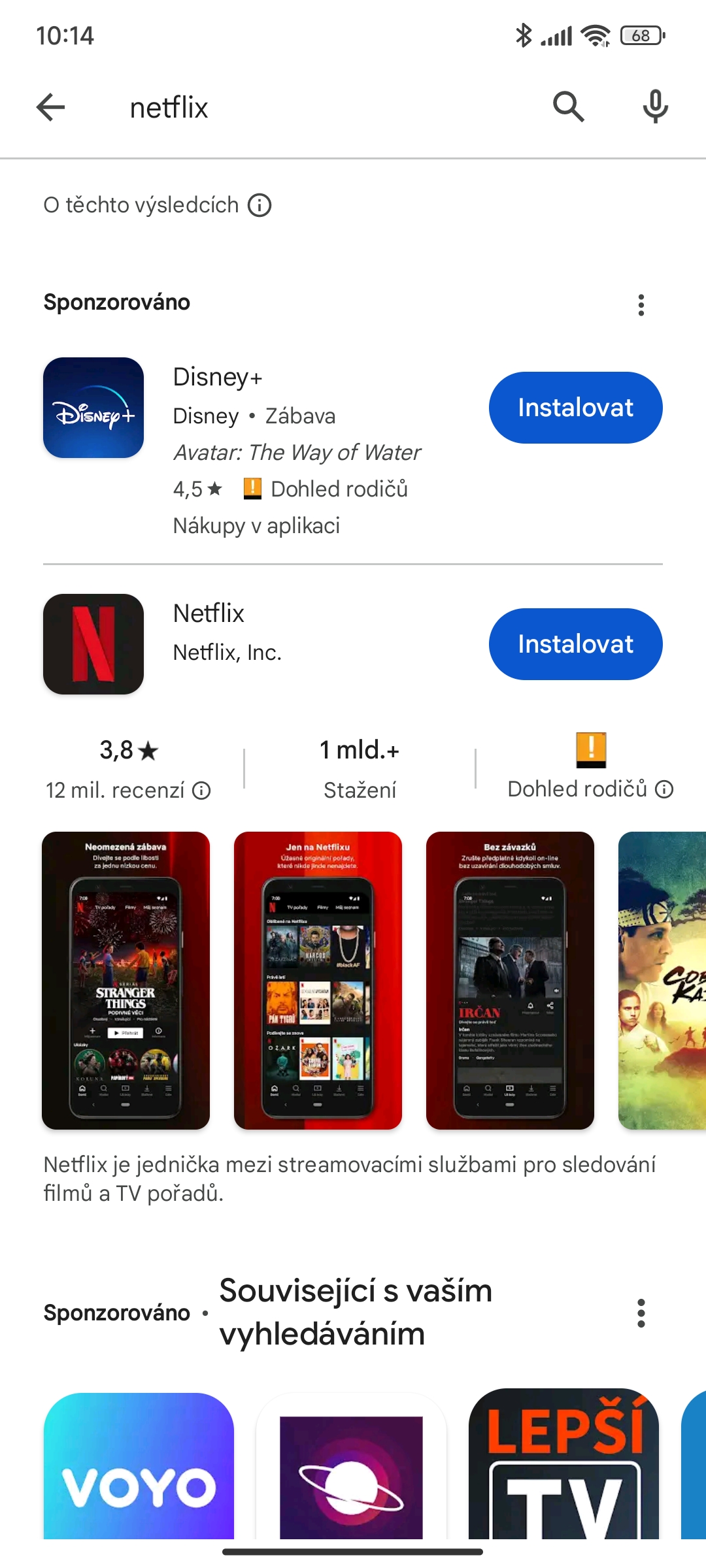Install Disney+
Image resolution: width=706 pixels, height=1568 pixels.
tap(575, 408)
